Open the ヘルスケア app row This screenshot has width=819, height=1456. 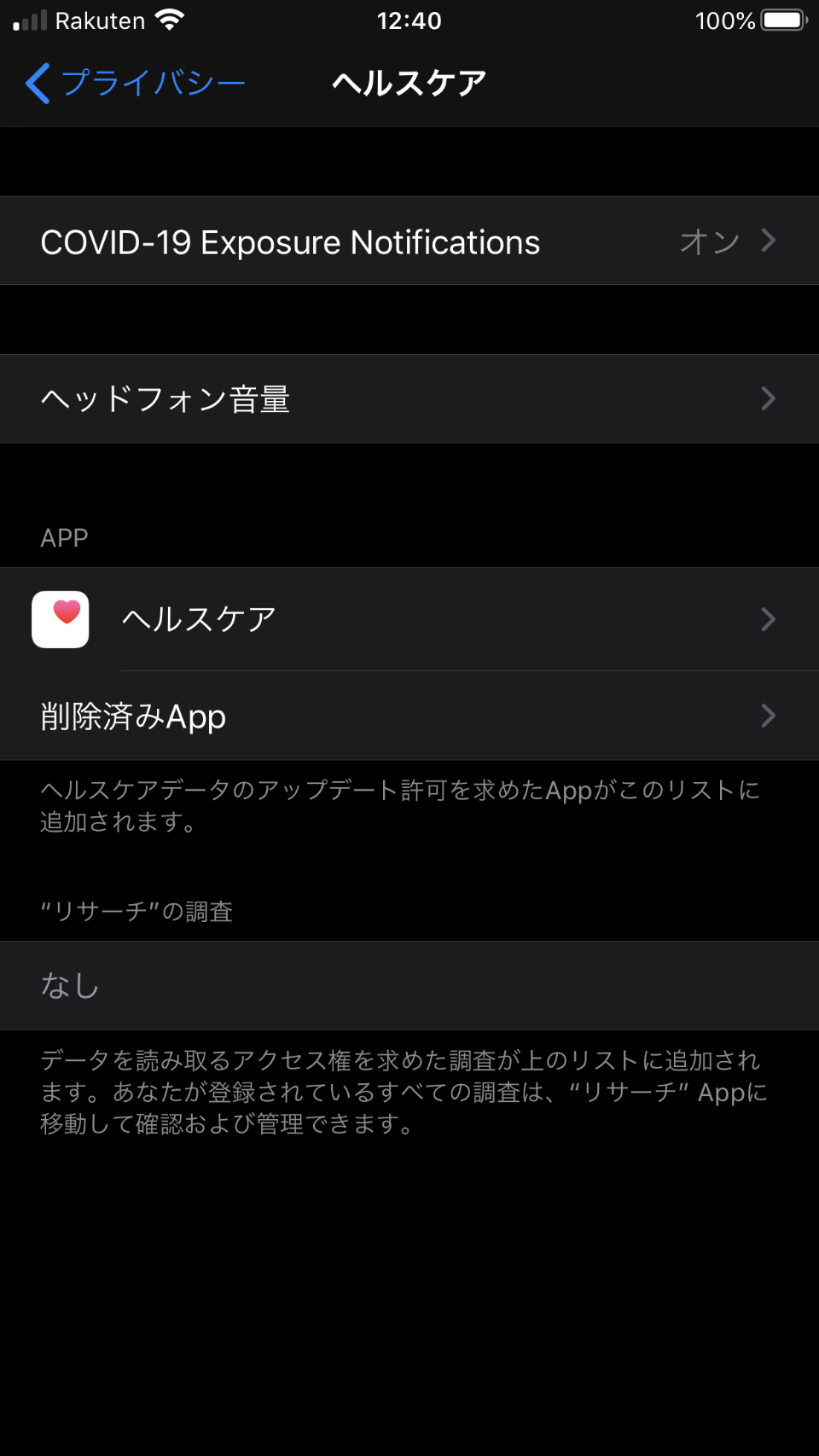(409, 619)
